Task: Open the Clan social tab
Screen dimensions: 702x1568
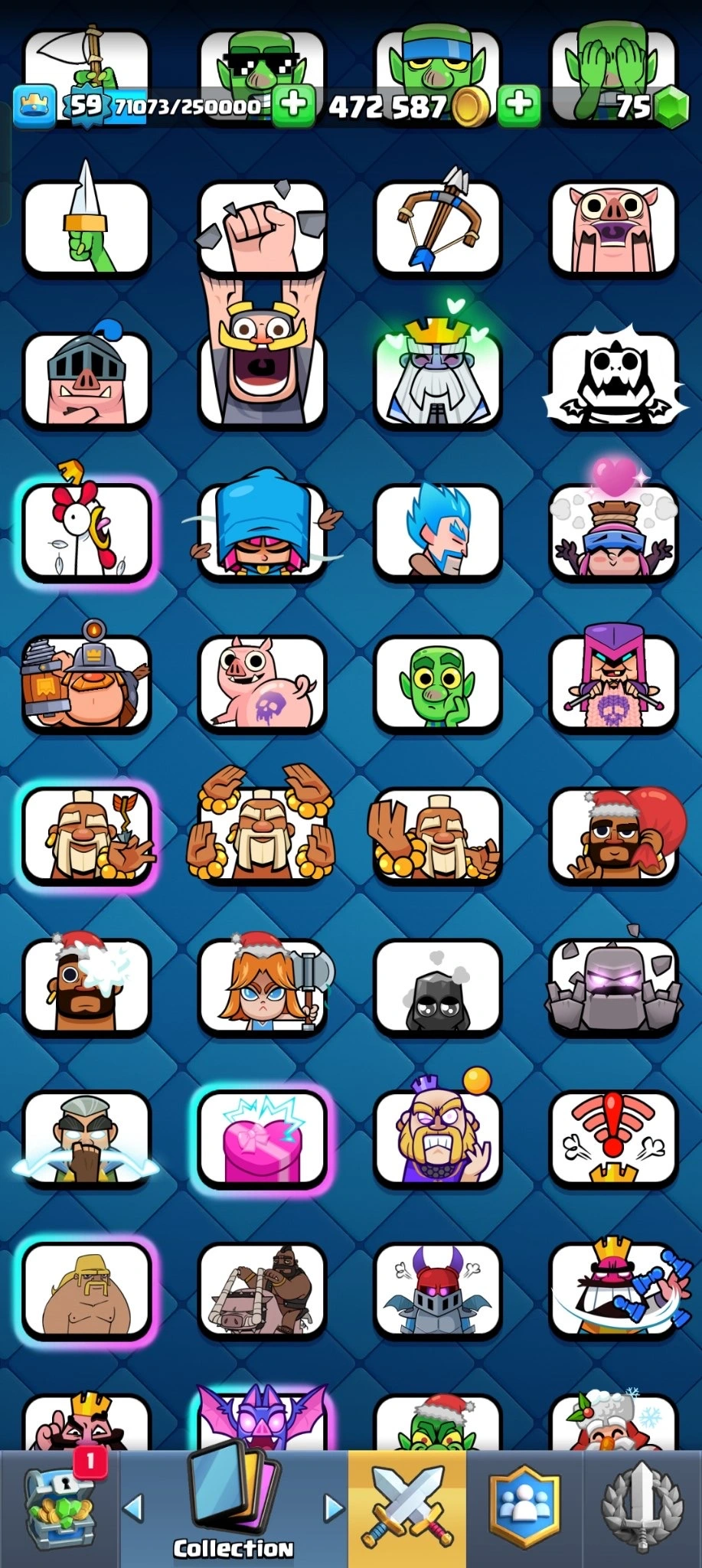Action: (x=524, y=1507)
